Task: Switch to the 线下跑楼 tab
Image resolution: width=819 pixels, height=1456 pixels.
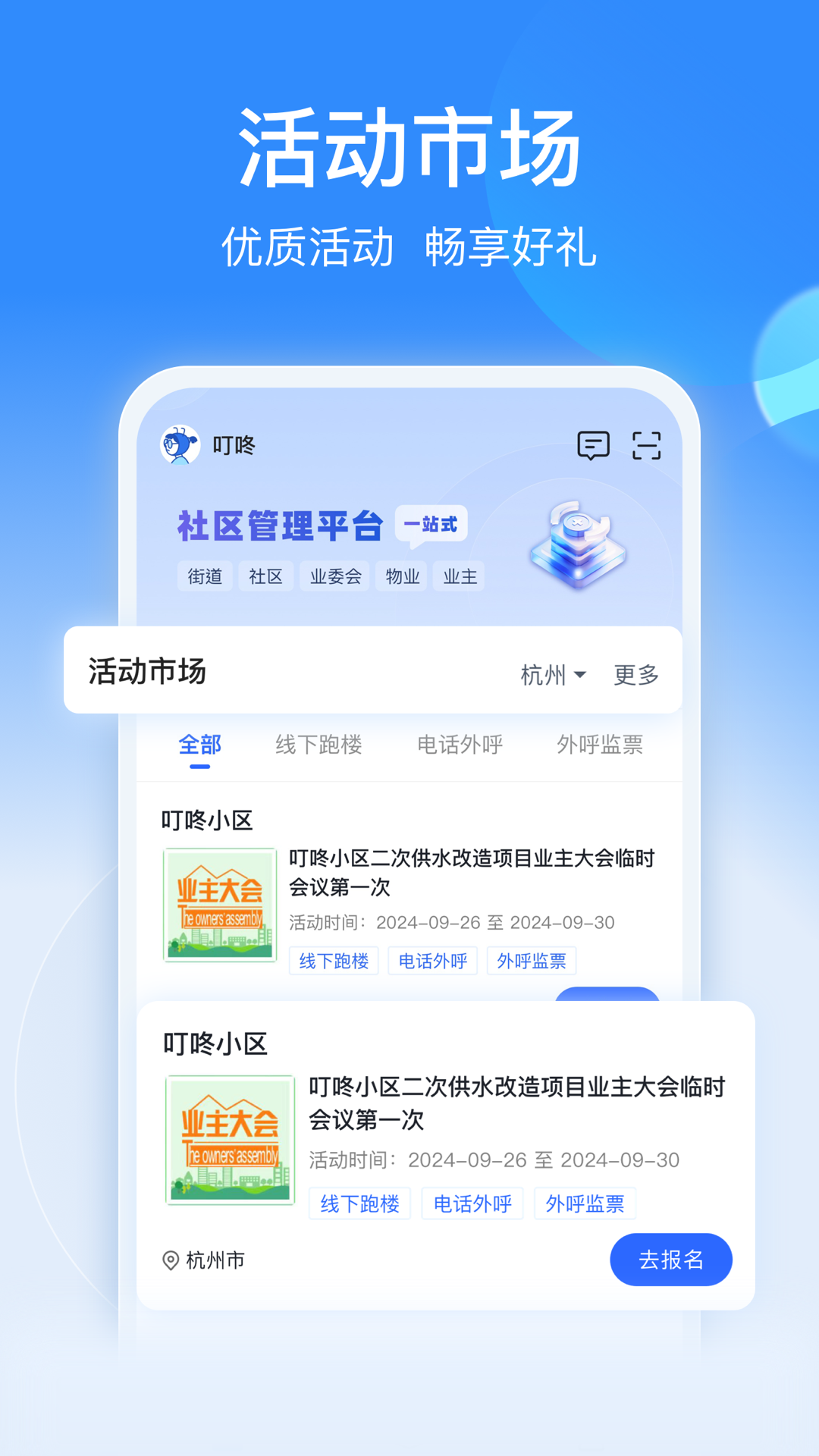Action: point(320,745)
